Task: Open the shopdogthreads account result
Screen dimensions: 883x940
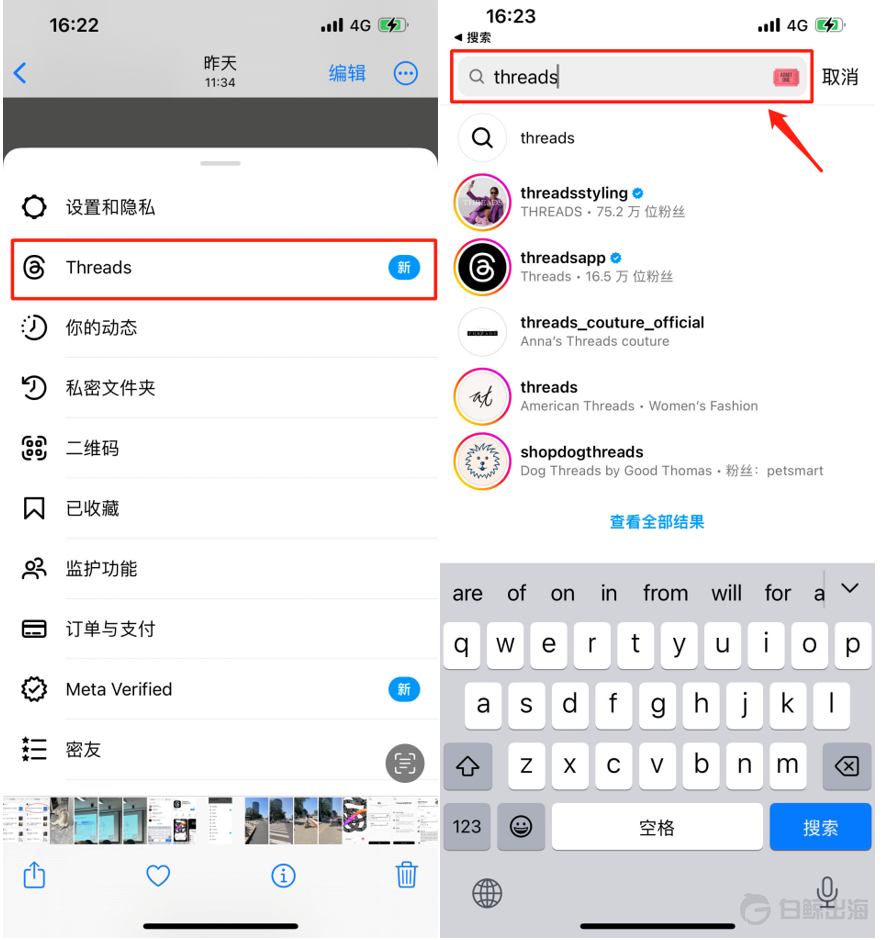Action: tap(582, 460)
